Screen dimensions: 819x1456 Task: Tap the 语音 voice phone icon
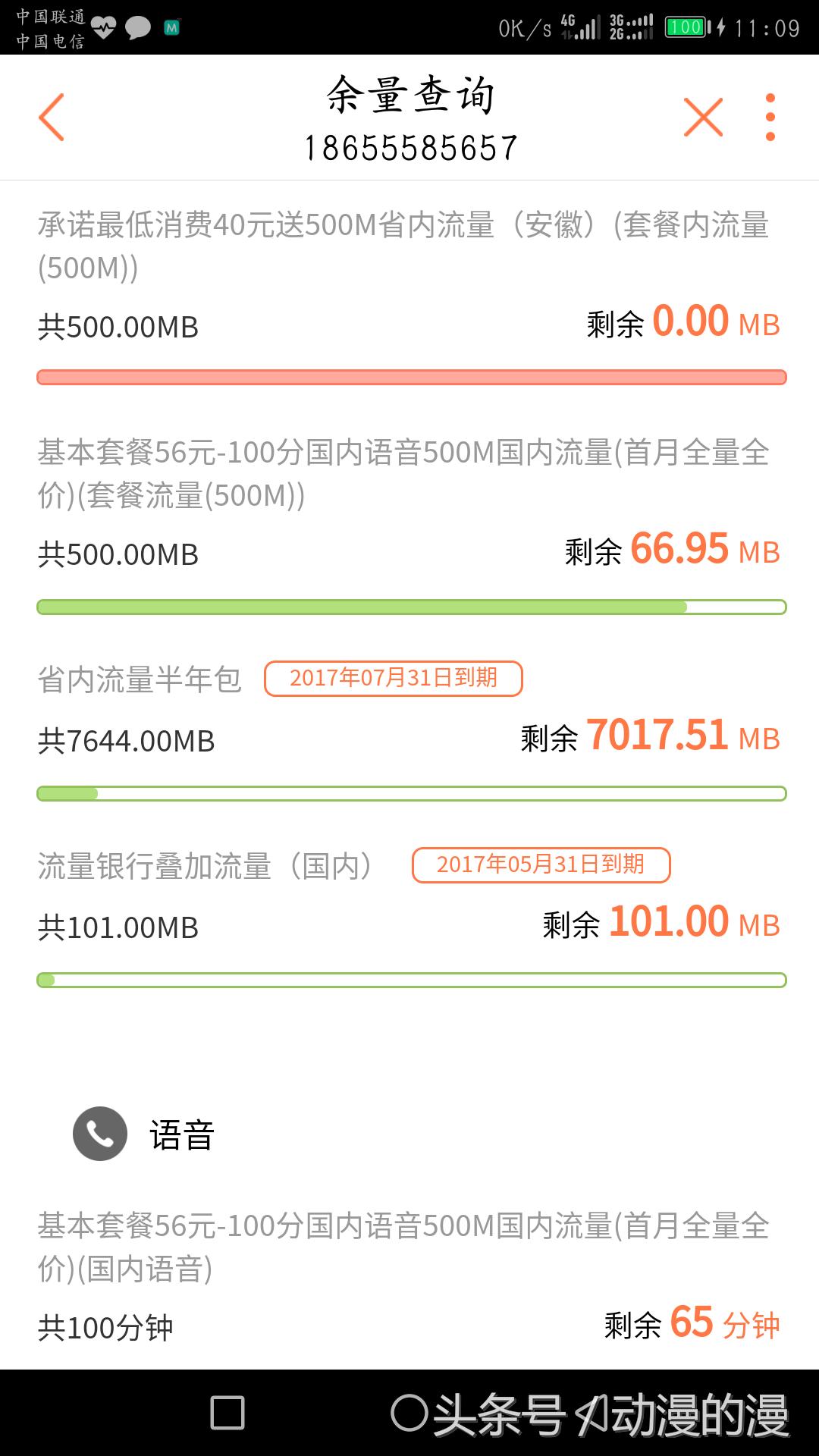[99, 1134]
